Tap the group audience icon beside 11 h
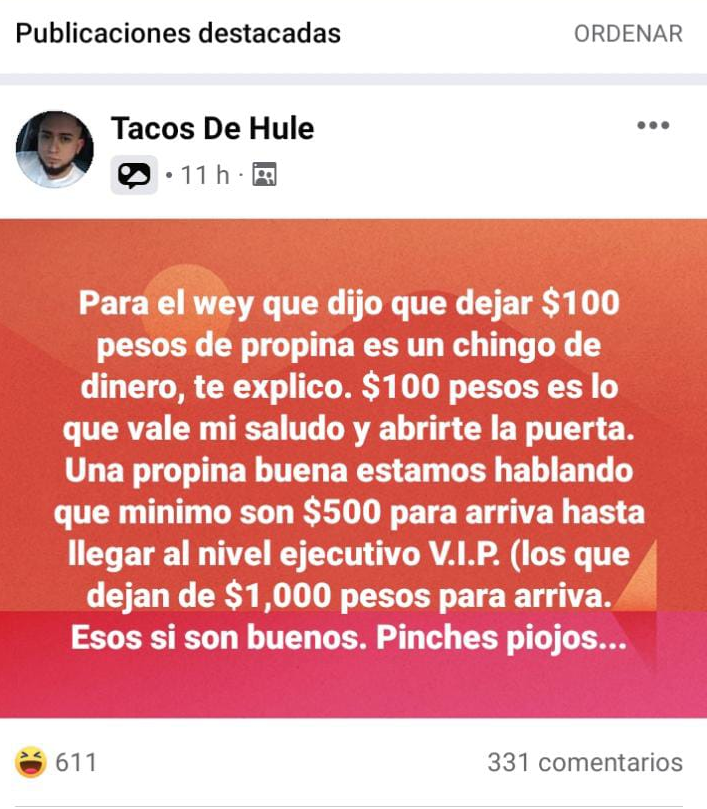The image size is (707, 809). [264, 176]
